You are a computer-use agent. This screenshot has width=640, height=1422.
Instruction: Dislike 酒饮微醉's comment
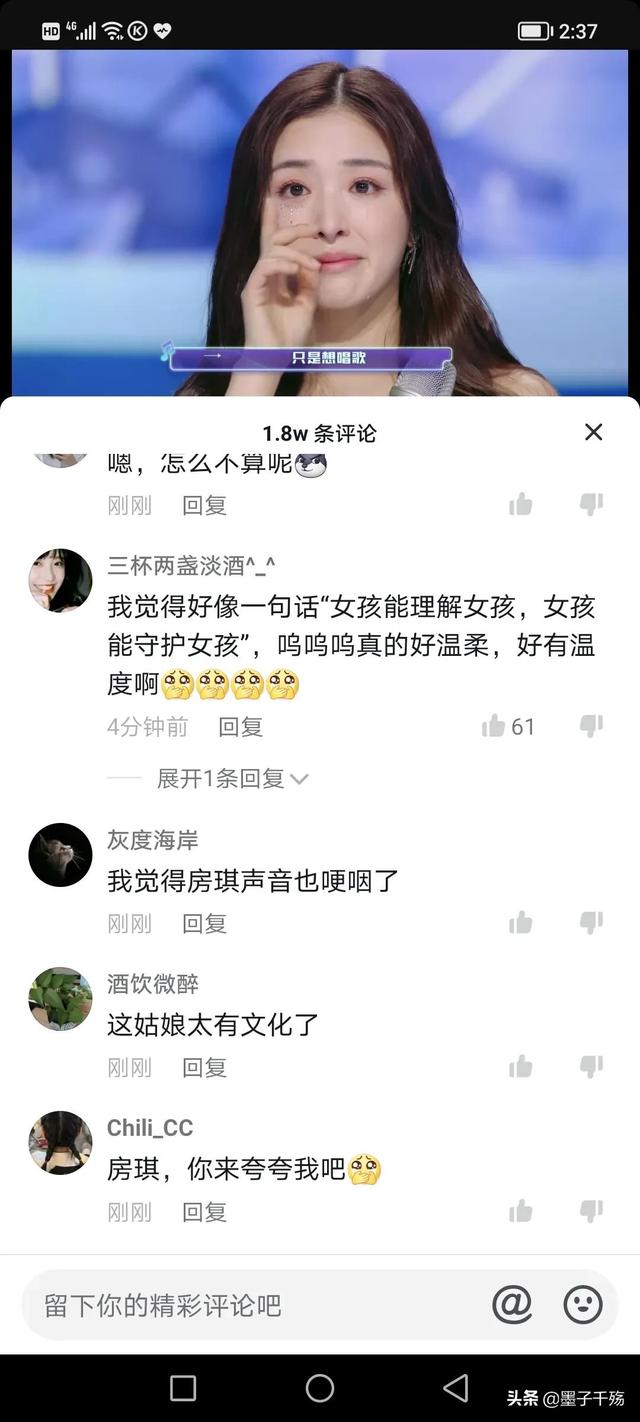[592, 1067]
